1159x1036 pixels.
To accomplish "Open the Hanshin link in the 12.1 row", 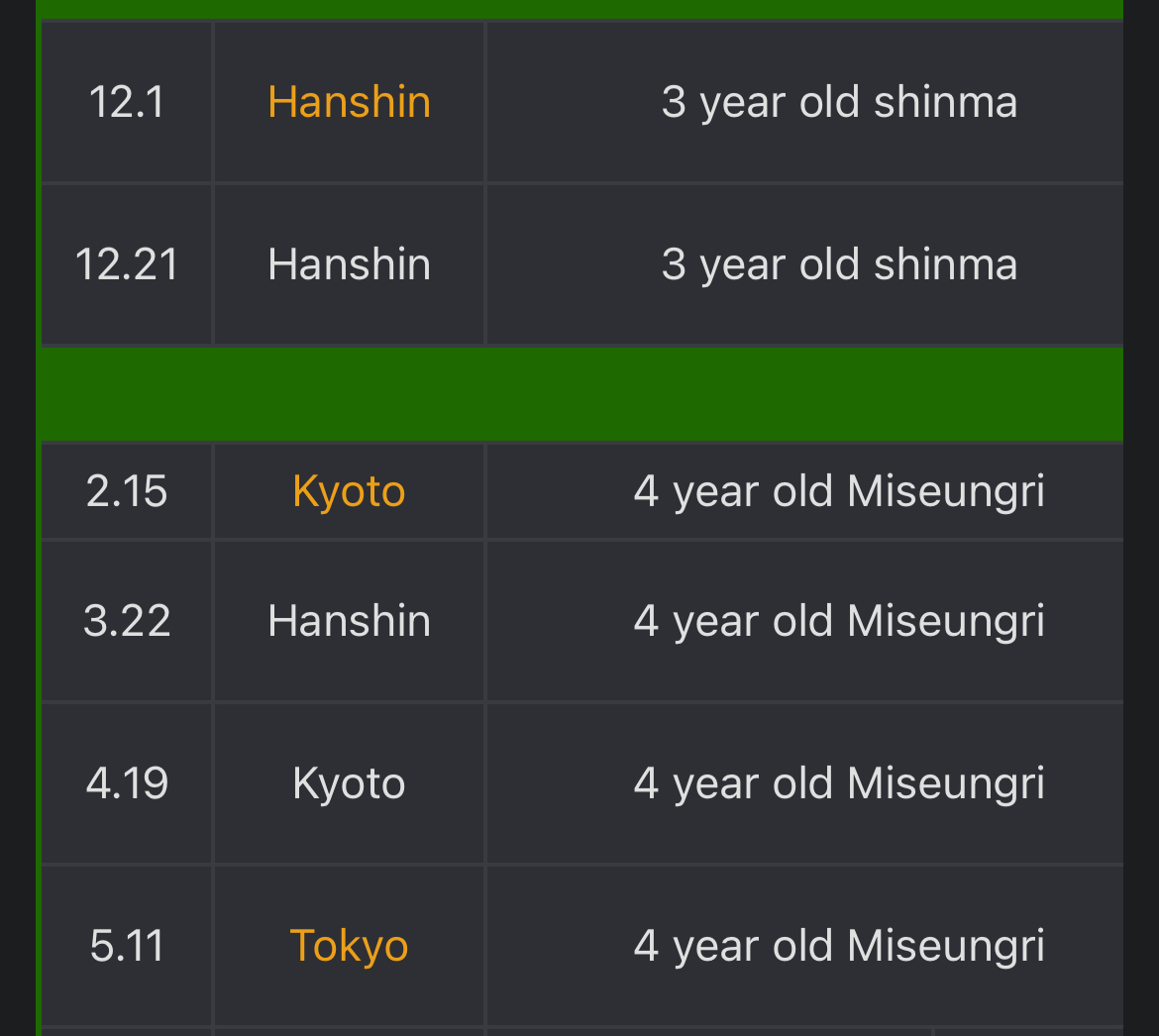I will pos(349,102).
